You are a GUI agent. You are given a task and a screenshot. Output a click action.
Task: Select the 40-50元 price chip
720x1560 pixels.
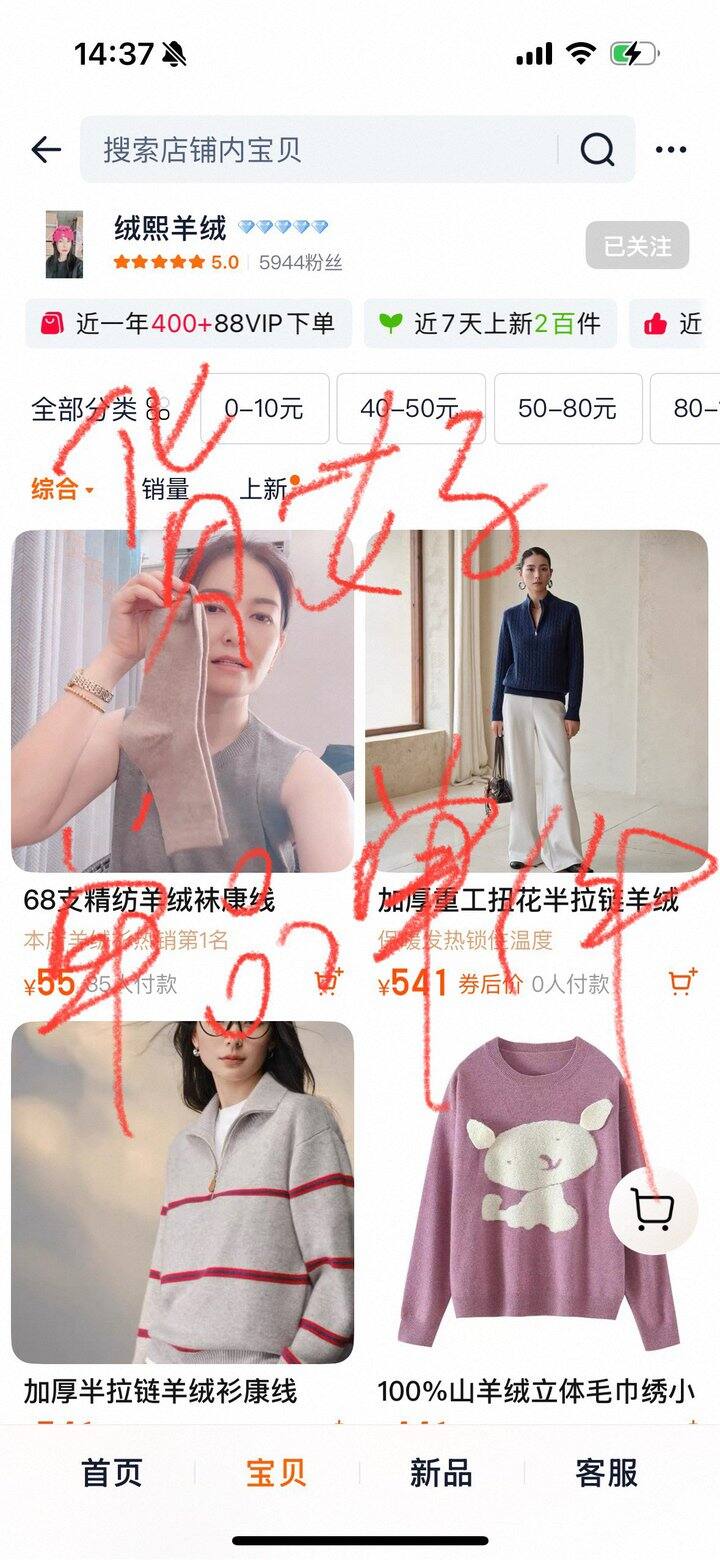click(410, 408)
